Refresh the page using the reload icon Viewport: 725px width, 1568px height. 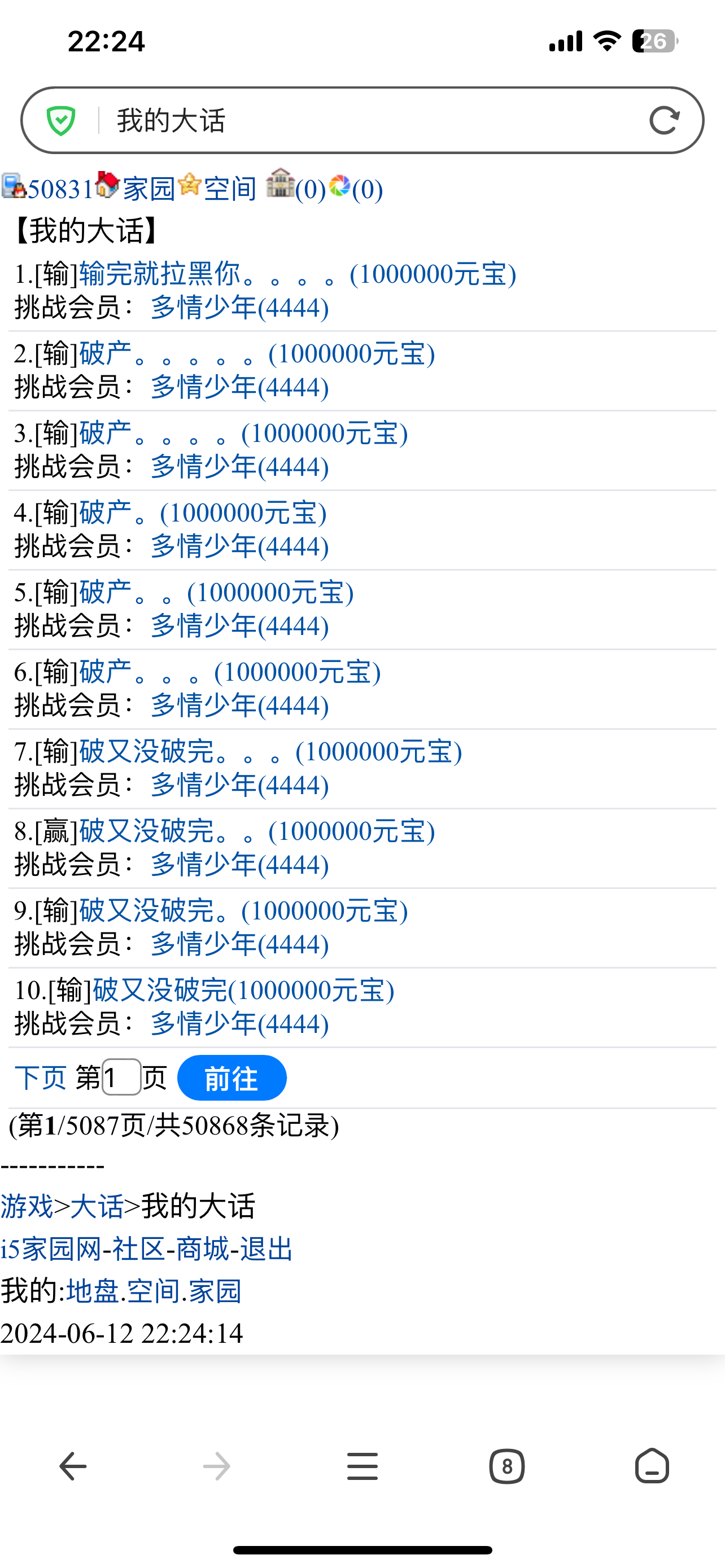pos(666,121)
